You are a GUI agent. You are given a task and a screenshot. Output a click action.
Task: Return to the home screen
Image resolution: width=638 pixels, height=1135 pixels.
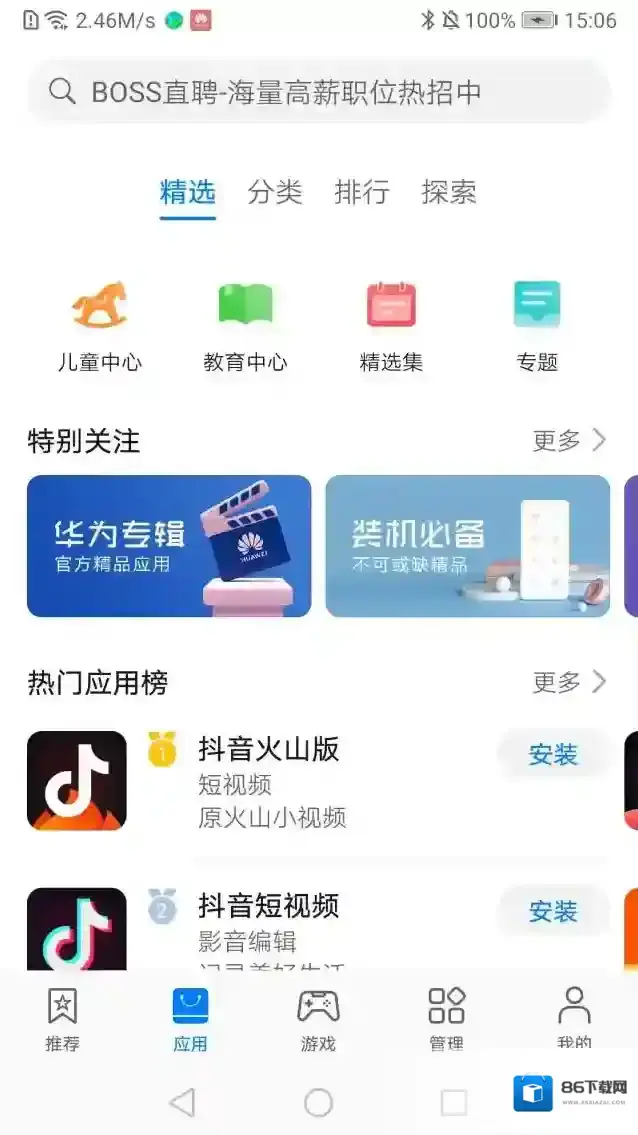(318, 1102)
